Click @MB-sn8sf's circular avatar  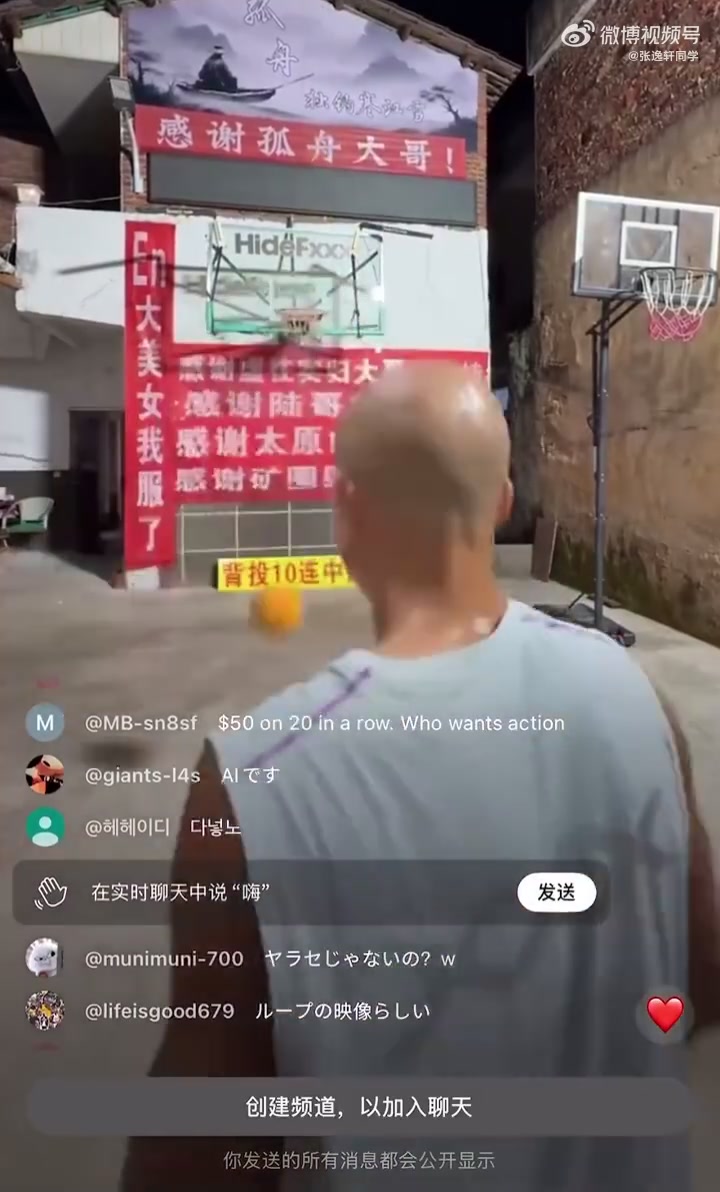coord(45,722)
